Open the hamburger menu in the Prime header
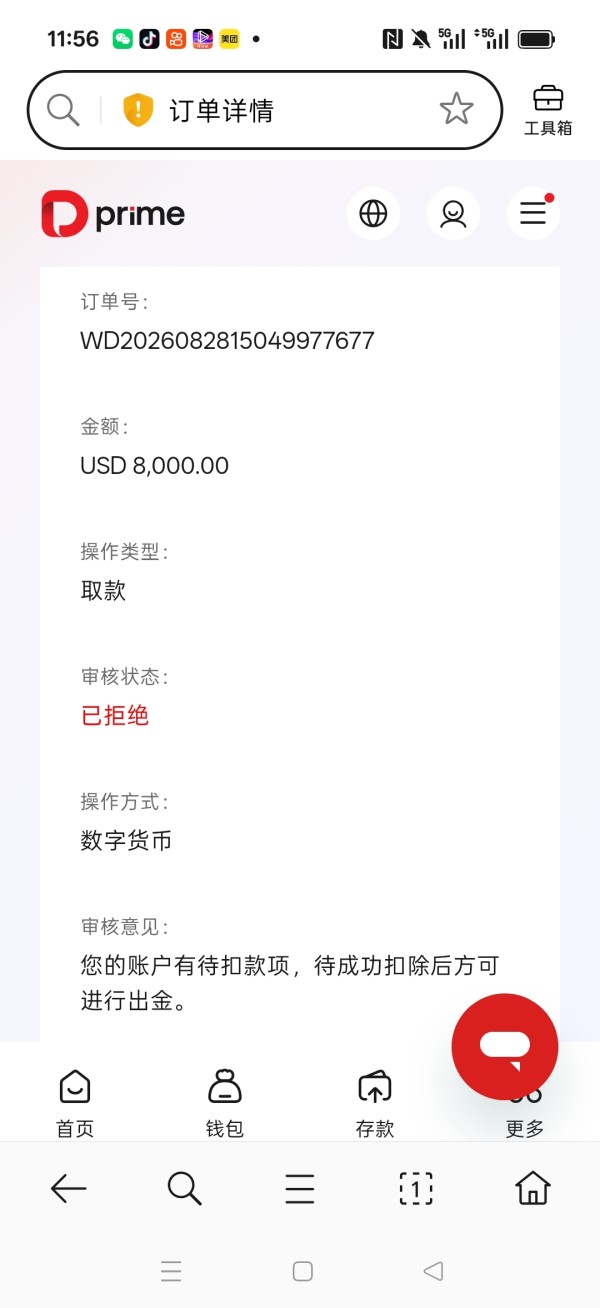600x1308 pixels. (533, 213)
